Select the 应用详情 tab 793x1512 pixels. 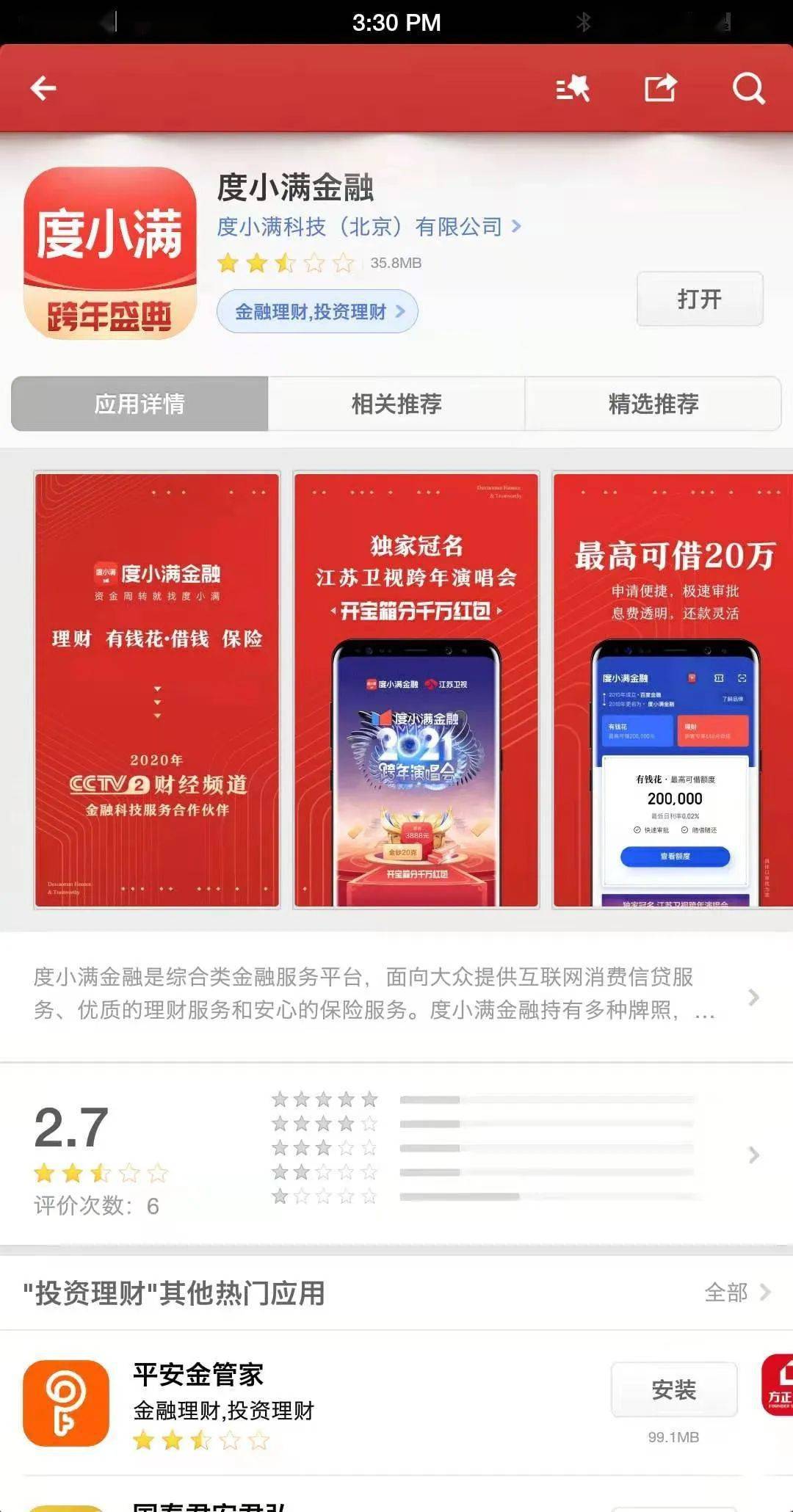point(140,404)
